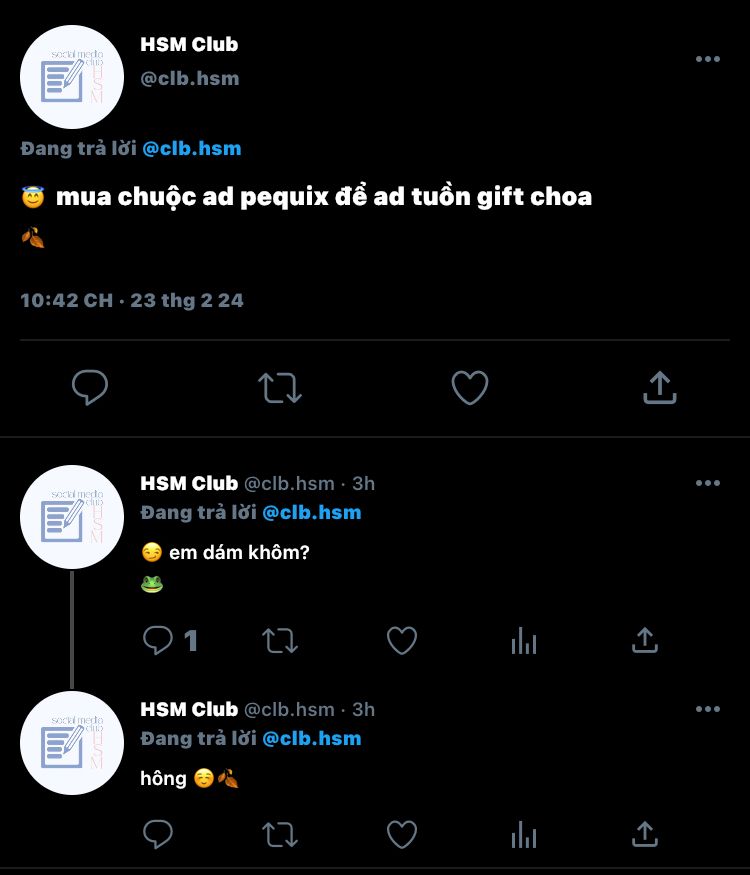The image size is (750, 875).
Task: View analytics for the "hông" reply
Action: pyautogui.click(x=524, y=833)
